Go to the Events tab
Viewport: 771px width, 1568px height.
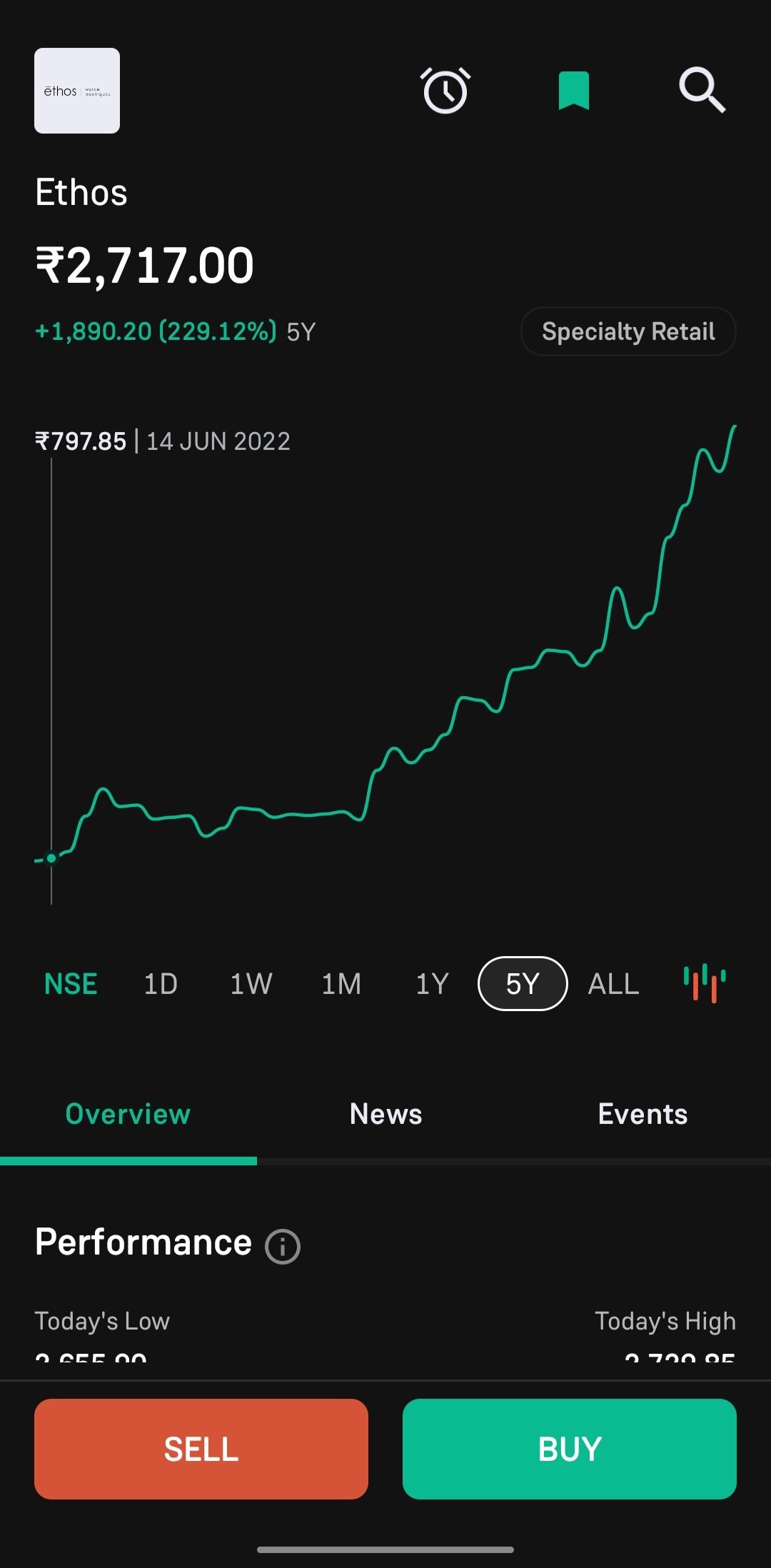click(x=642, y=1115)
